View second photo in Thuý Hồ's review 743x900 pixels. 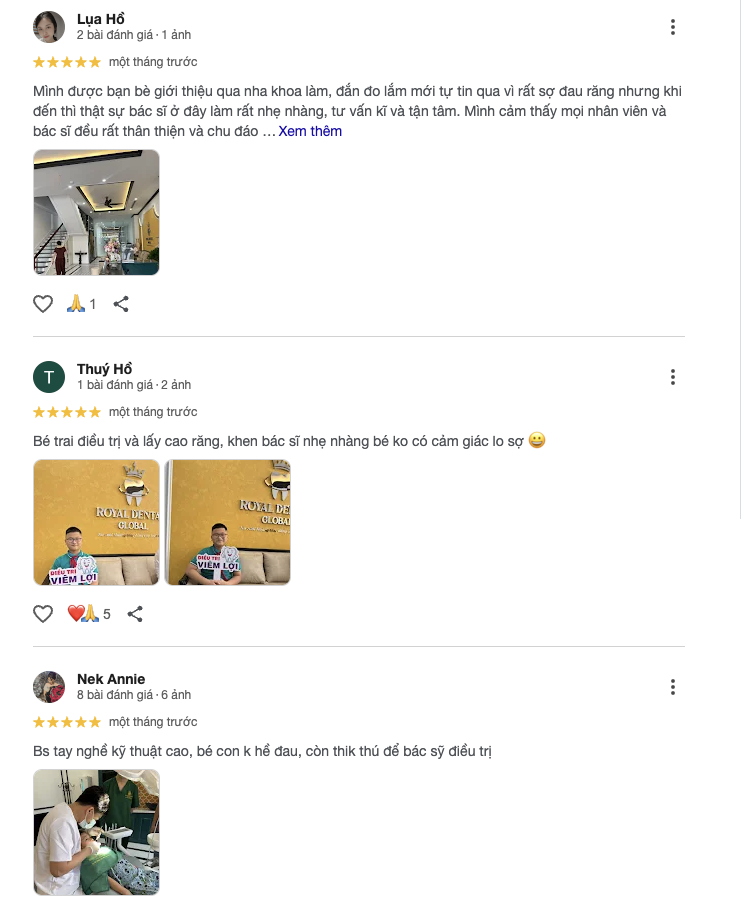click(x=227, y=522)
